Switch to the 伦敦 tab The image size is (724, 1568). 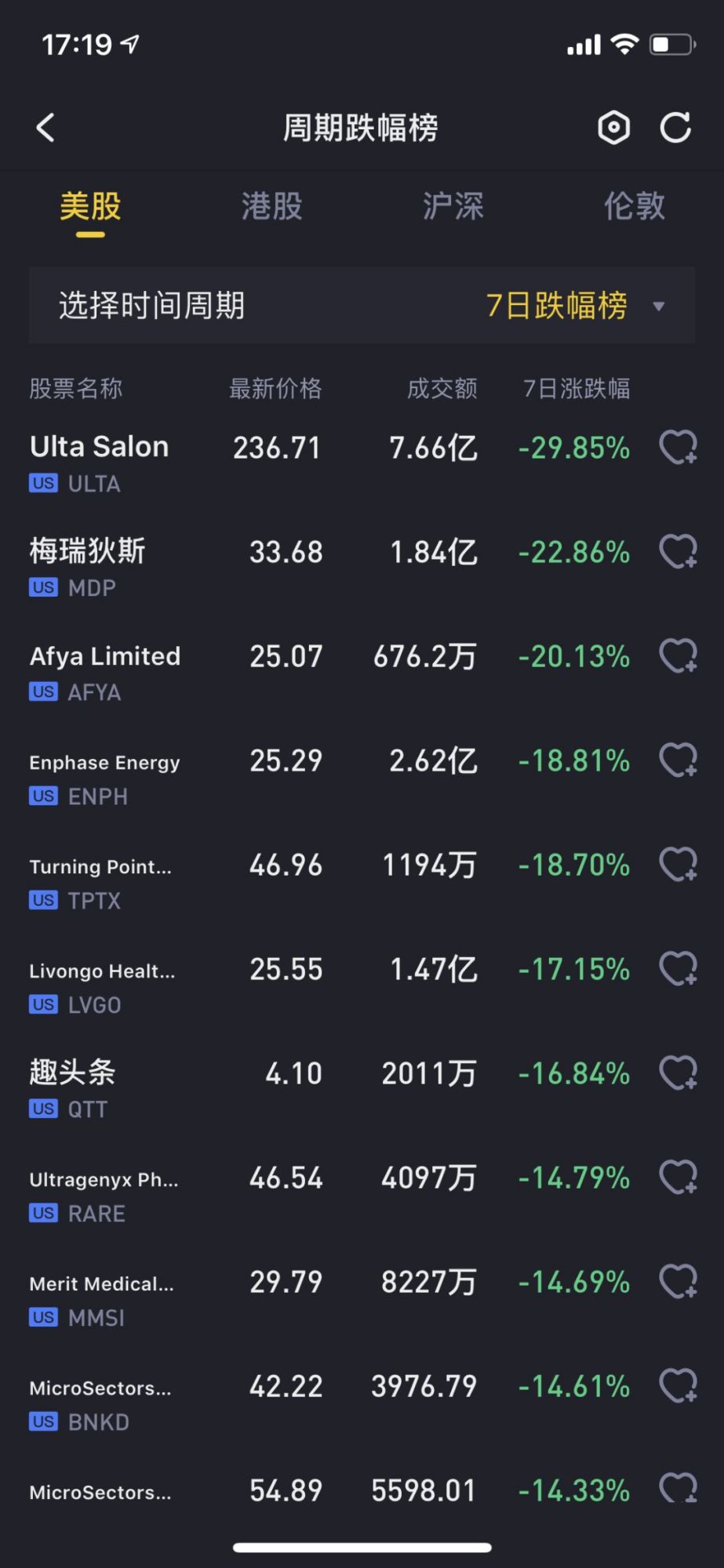[634, 206]
